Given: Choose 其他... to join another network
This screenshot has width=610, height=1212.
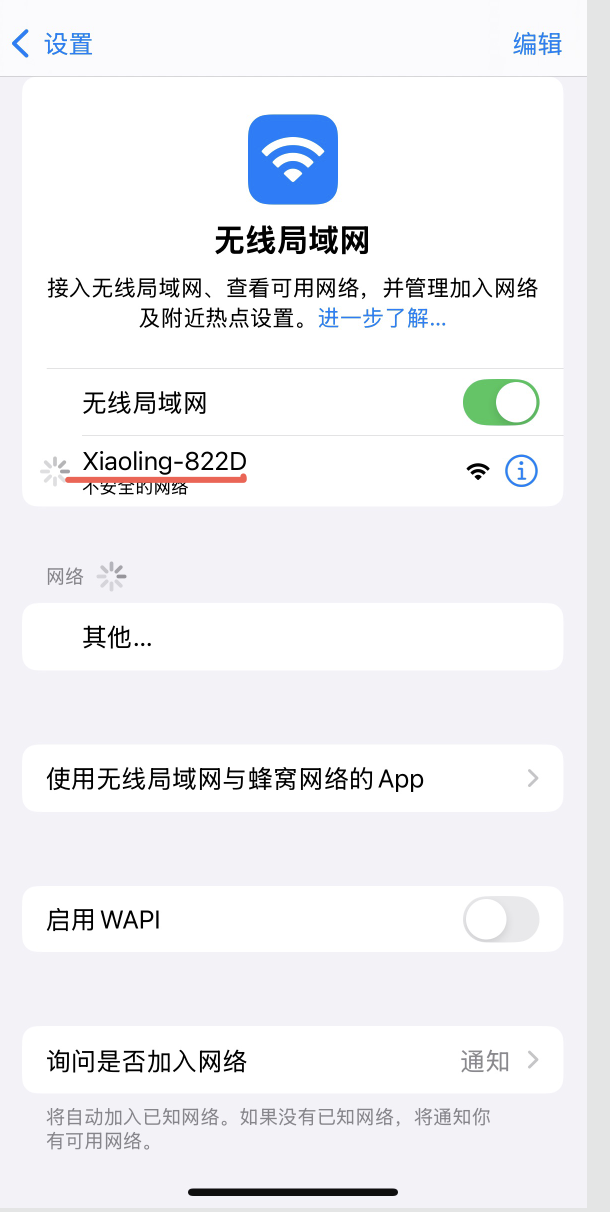Looking at the screenshot, I should [x=117, y=637].
